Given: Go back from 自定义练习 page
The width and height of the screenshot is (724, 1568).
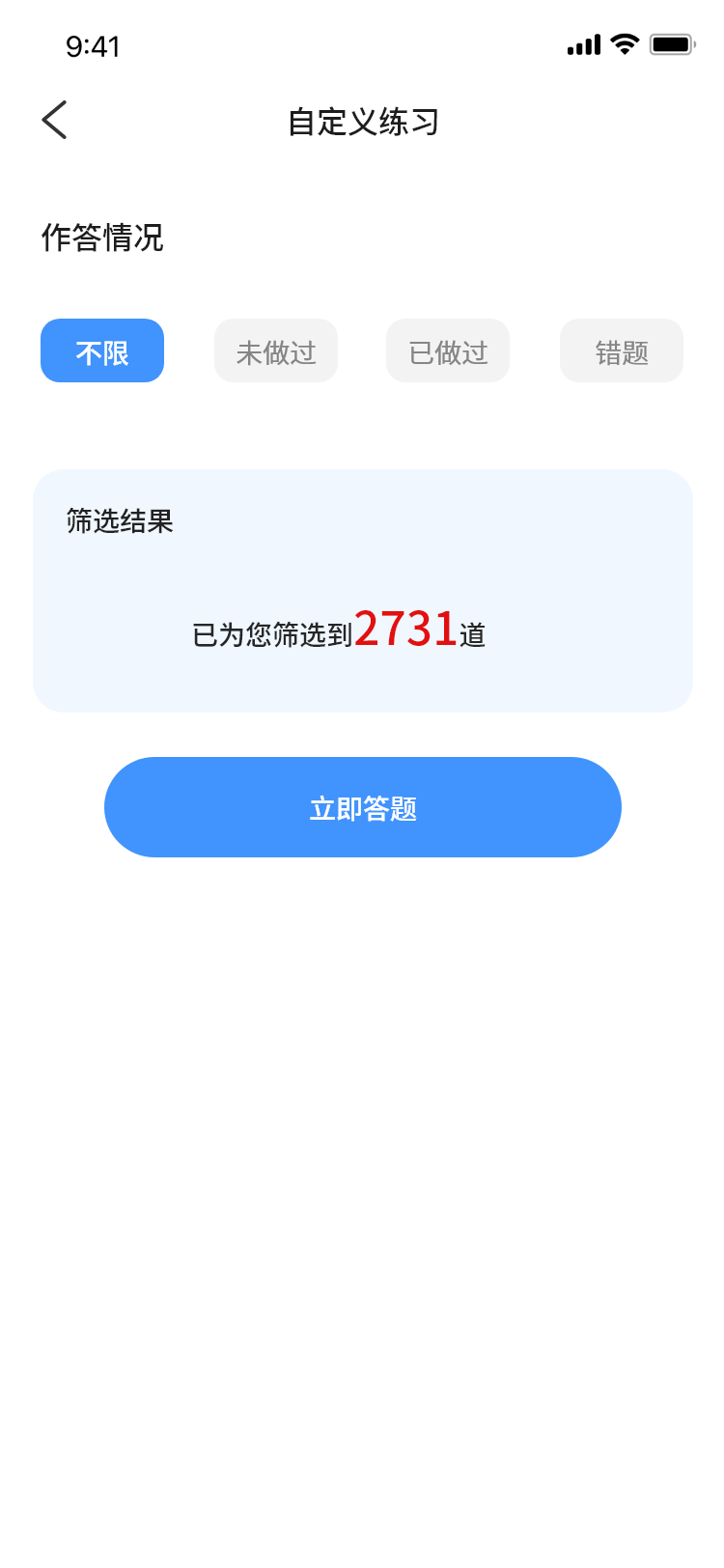Looking at the screenshot, I should tap(55, 121).
